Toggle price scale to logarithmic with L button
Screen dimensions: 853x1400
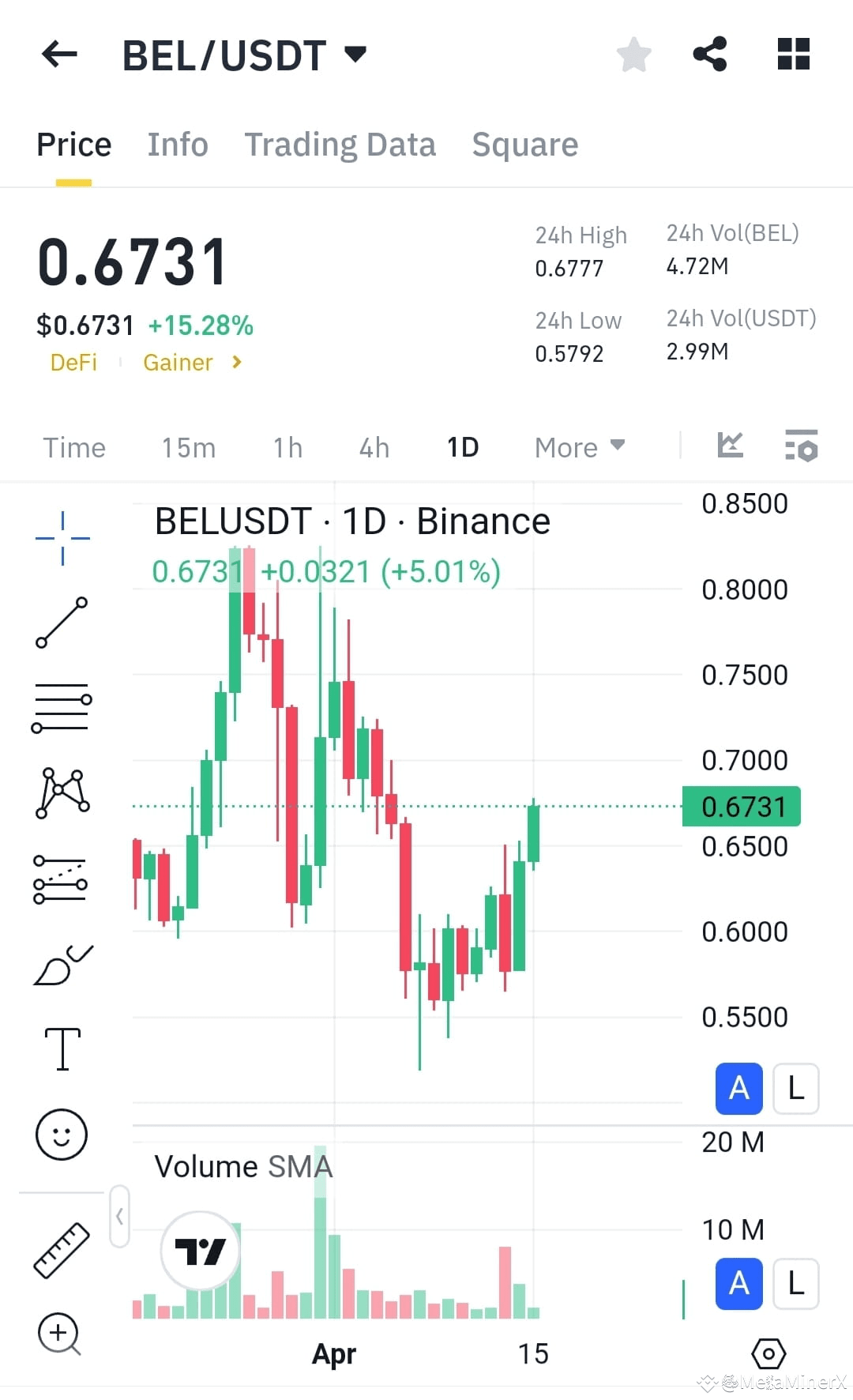click(x=795, y=1089)
